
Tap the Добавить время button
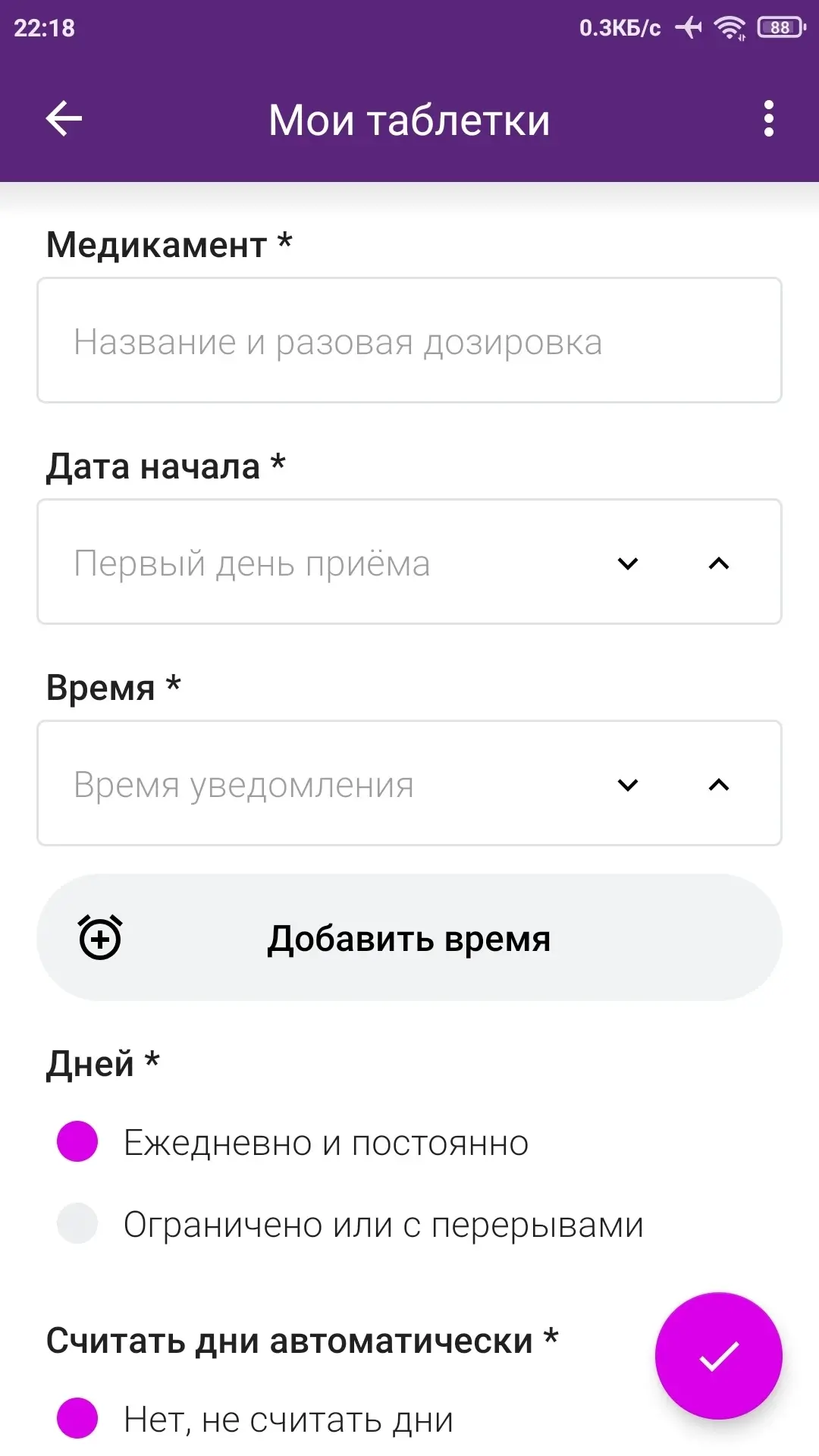click(409, 938)
